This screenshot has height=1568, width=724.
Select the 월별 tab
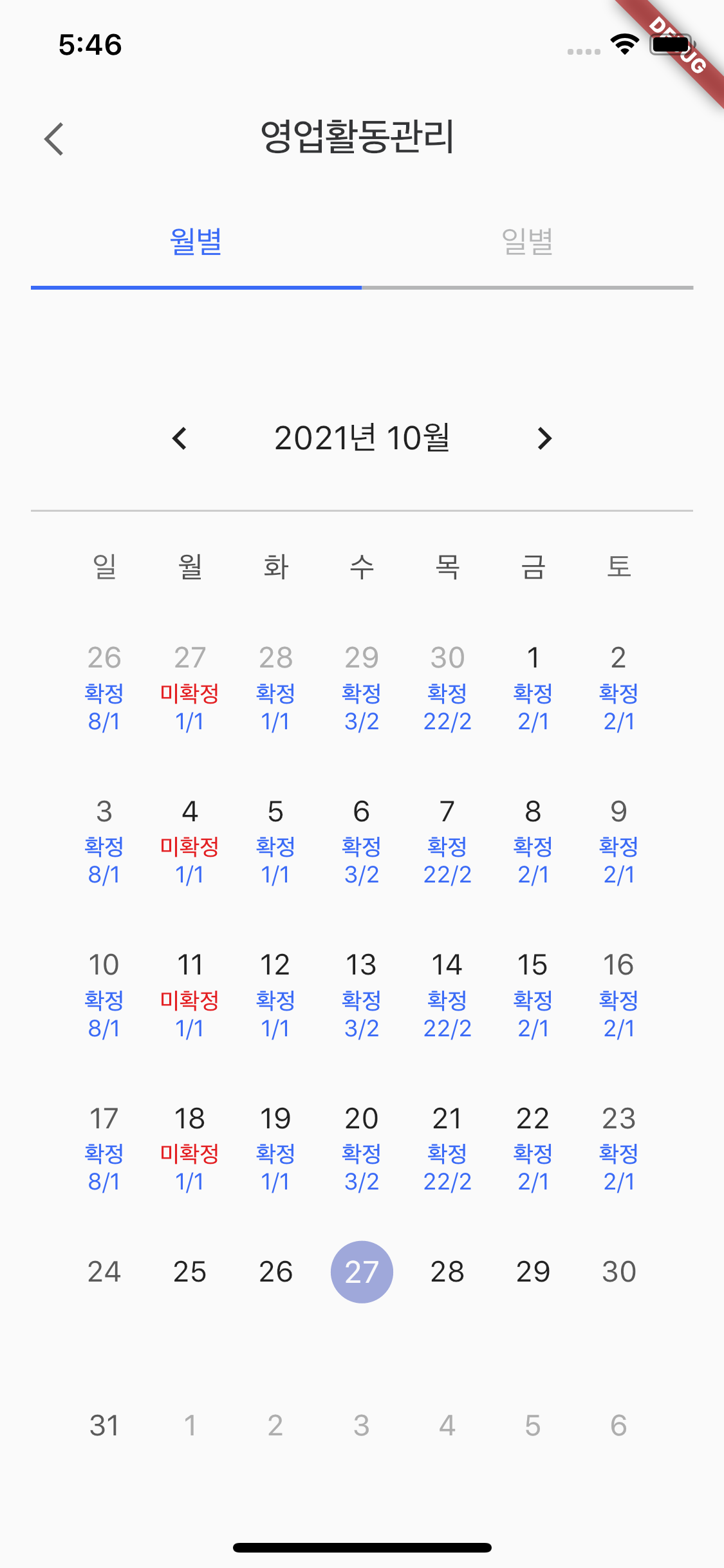[196, 242]
